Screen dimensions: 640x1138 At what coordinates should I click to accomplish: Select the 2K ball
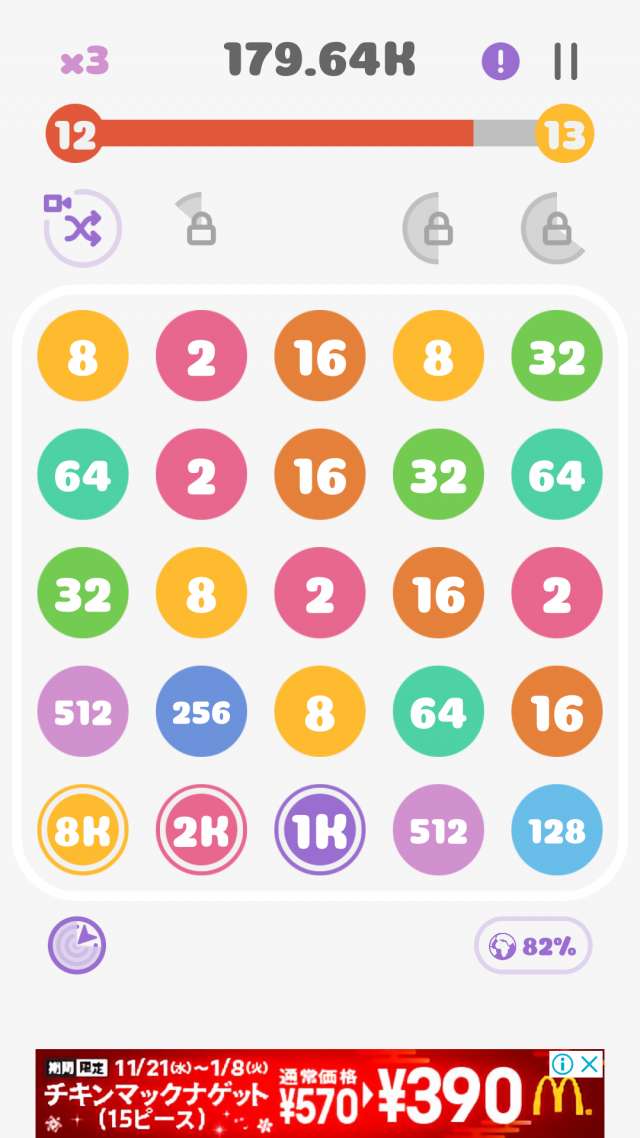coord(201,830)
